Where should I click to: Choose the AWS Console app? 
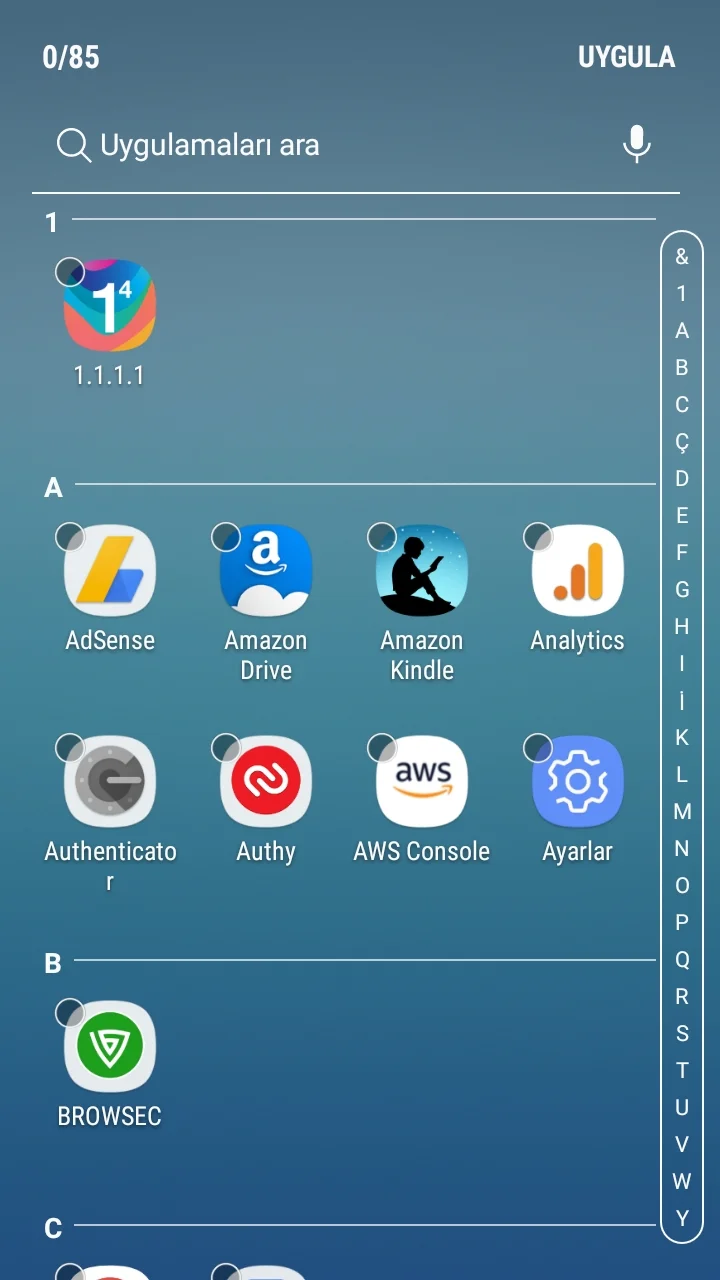click(x=422, y=782)
